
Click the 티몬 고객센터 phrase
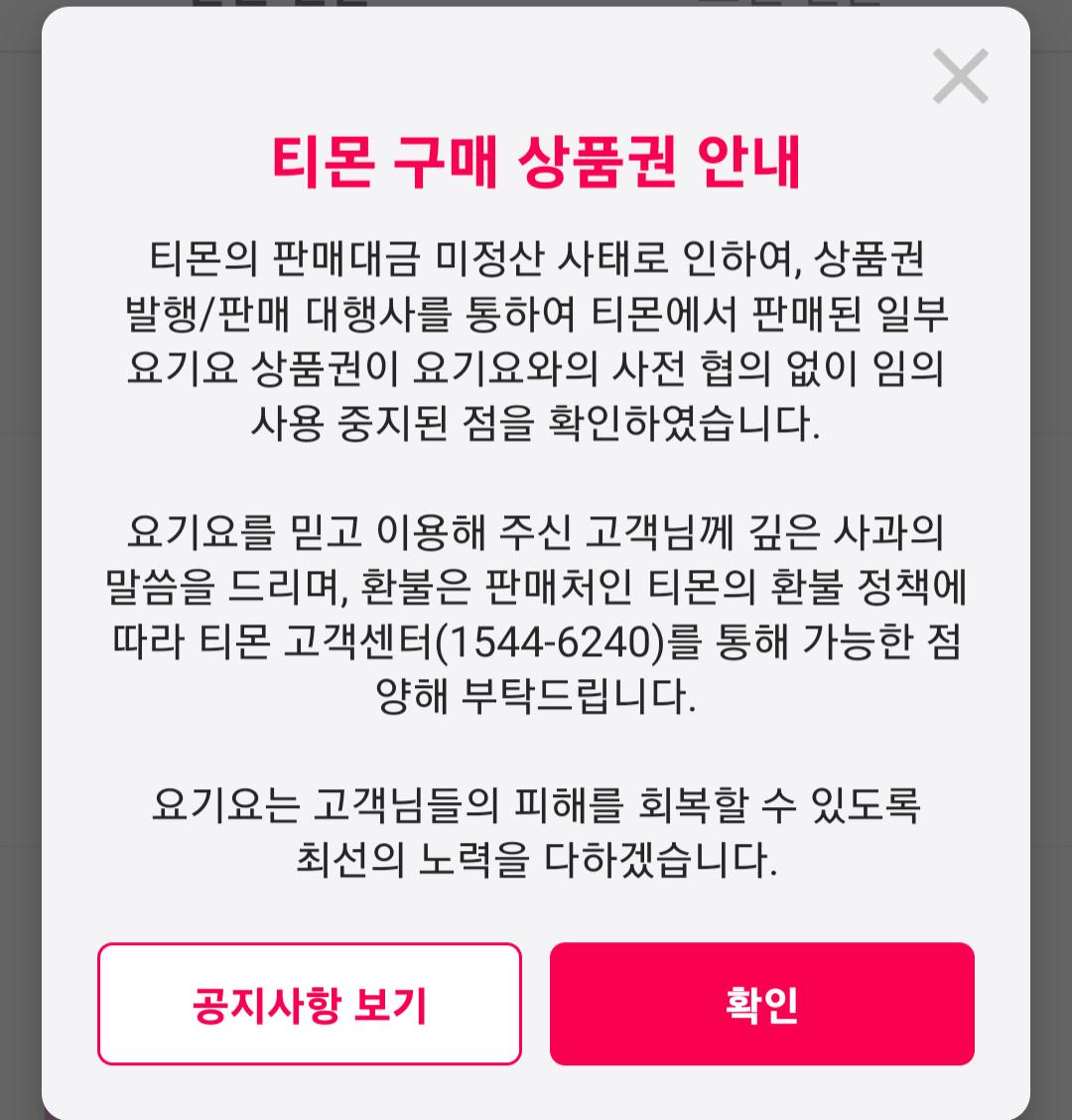(318, 643)
